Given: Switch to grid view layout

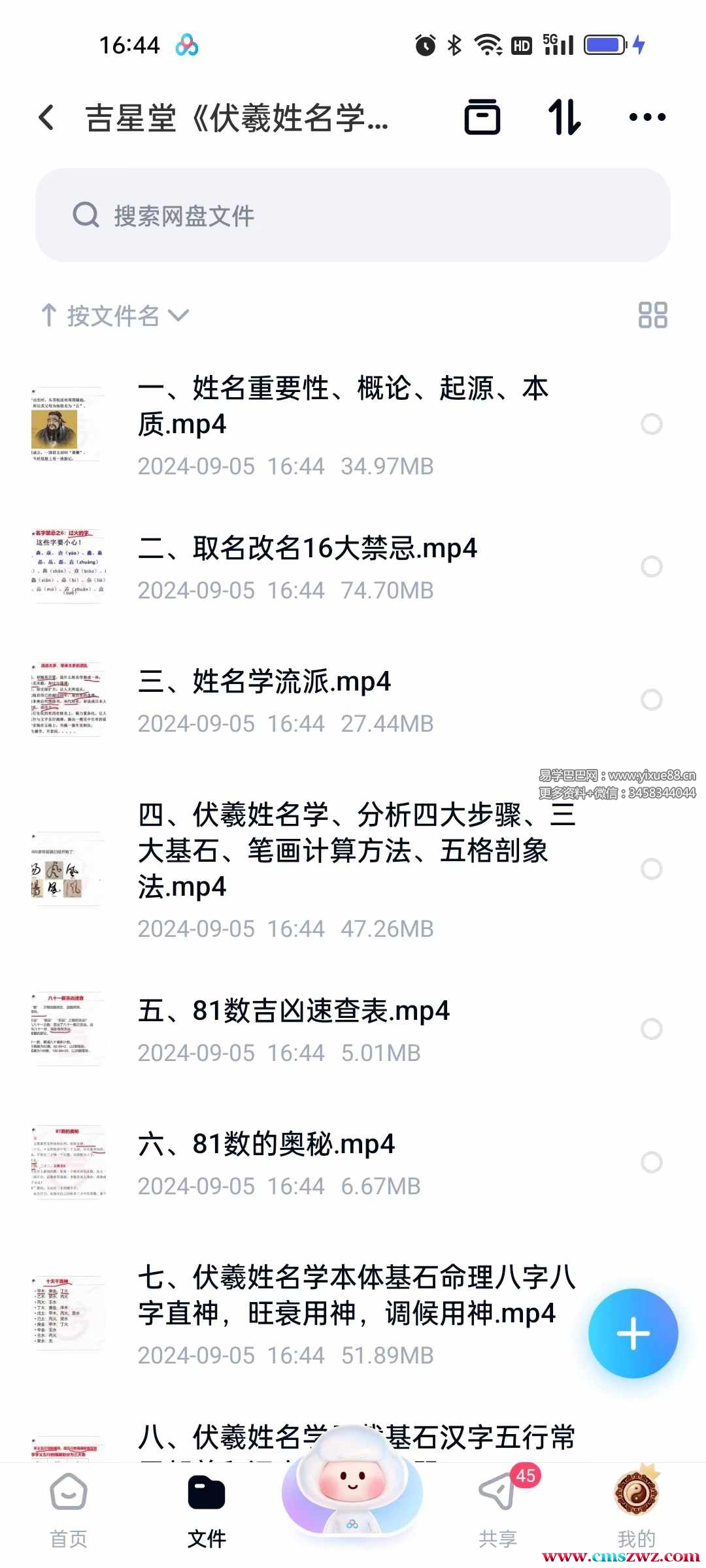Looking at the screenshot, I should point(652,315).
